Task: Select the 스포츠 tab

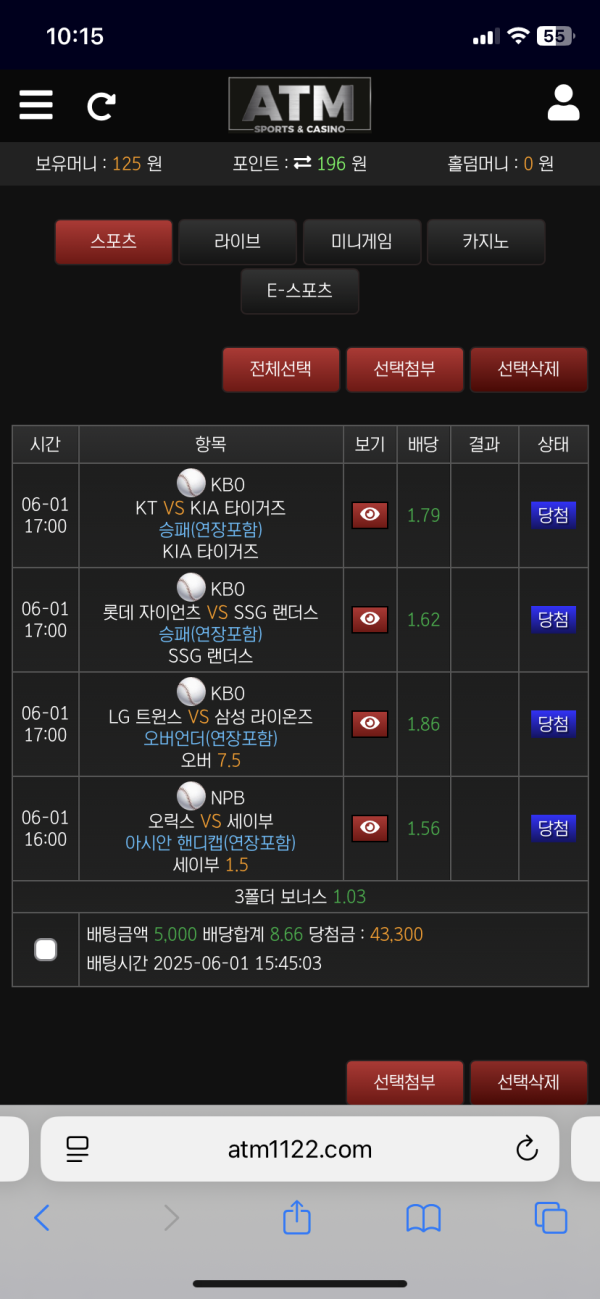Action: click(x=113, y=242)
